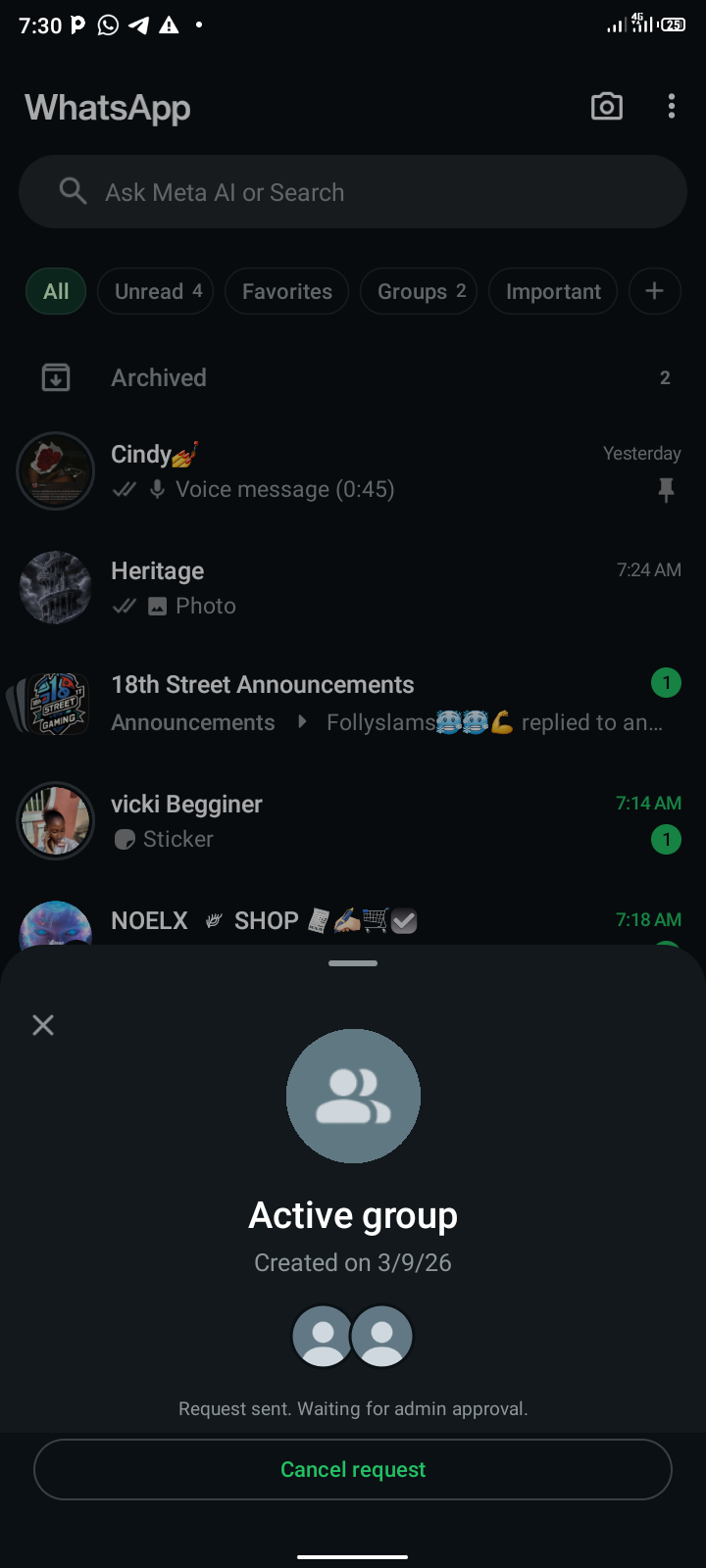The height and width of the screenshot is (1568, 706).
Task: Switch to the Groups filter
Action: point(419,292)
